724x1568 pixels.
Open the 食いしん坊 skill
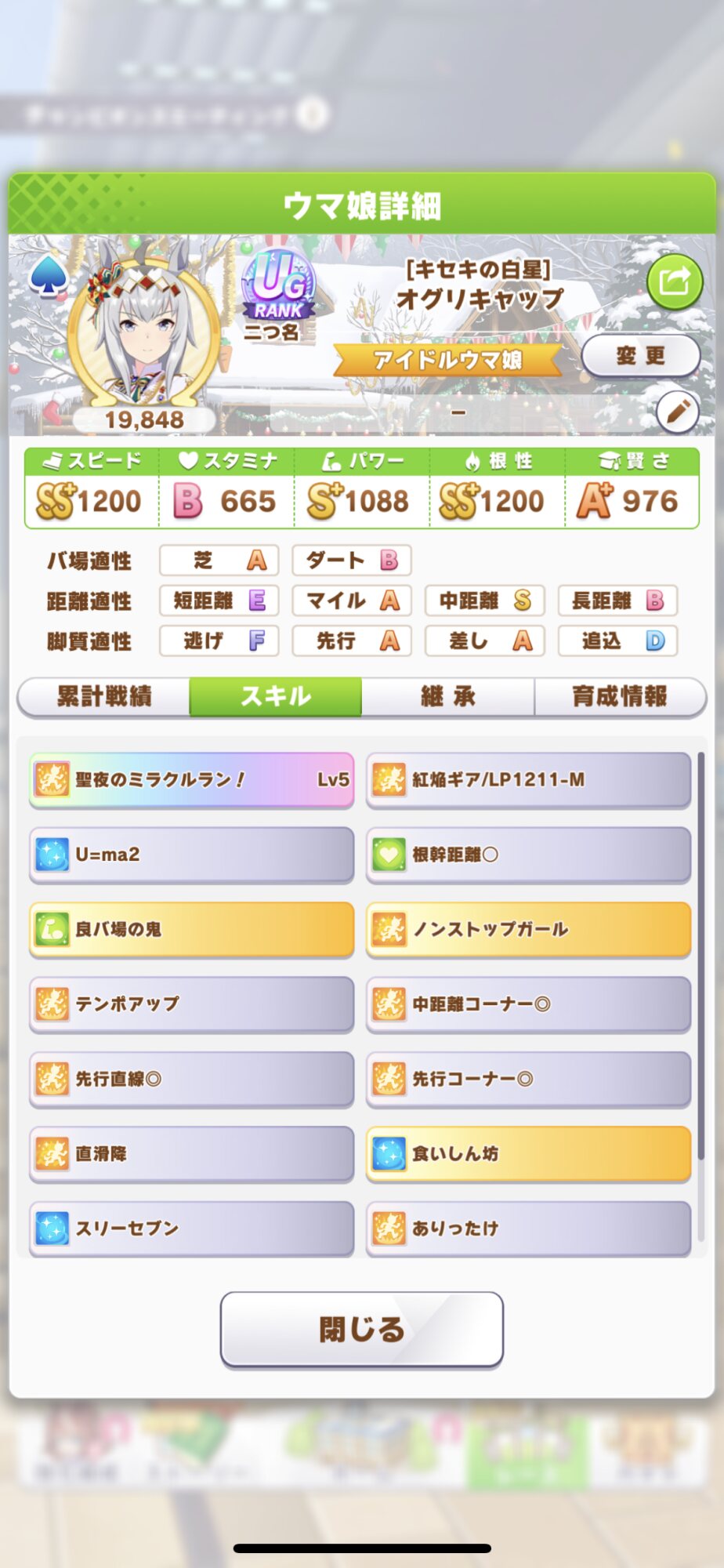(x=528, y=1153)
